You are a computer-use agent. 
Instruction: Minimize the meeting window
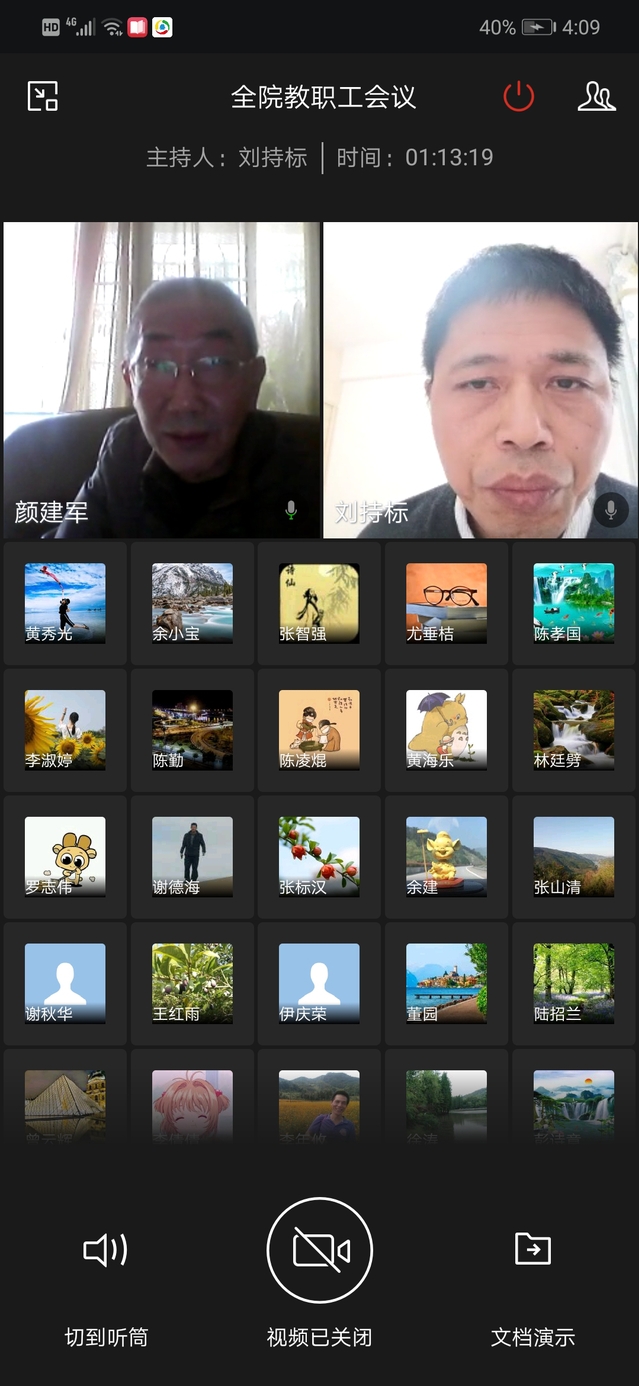42,97
